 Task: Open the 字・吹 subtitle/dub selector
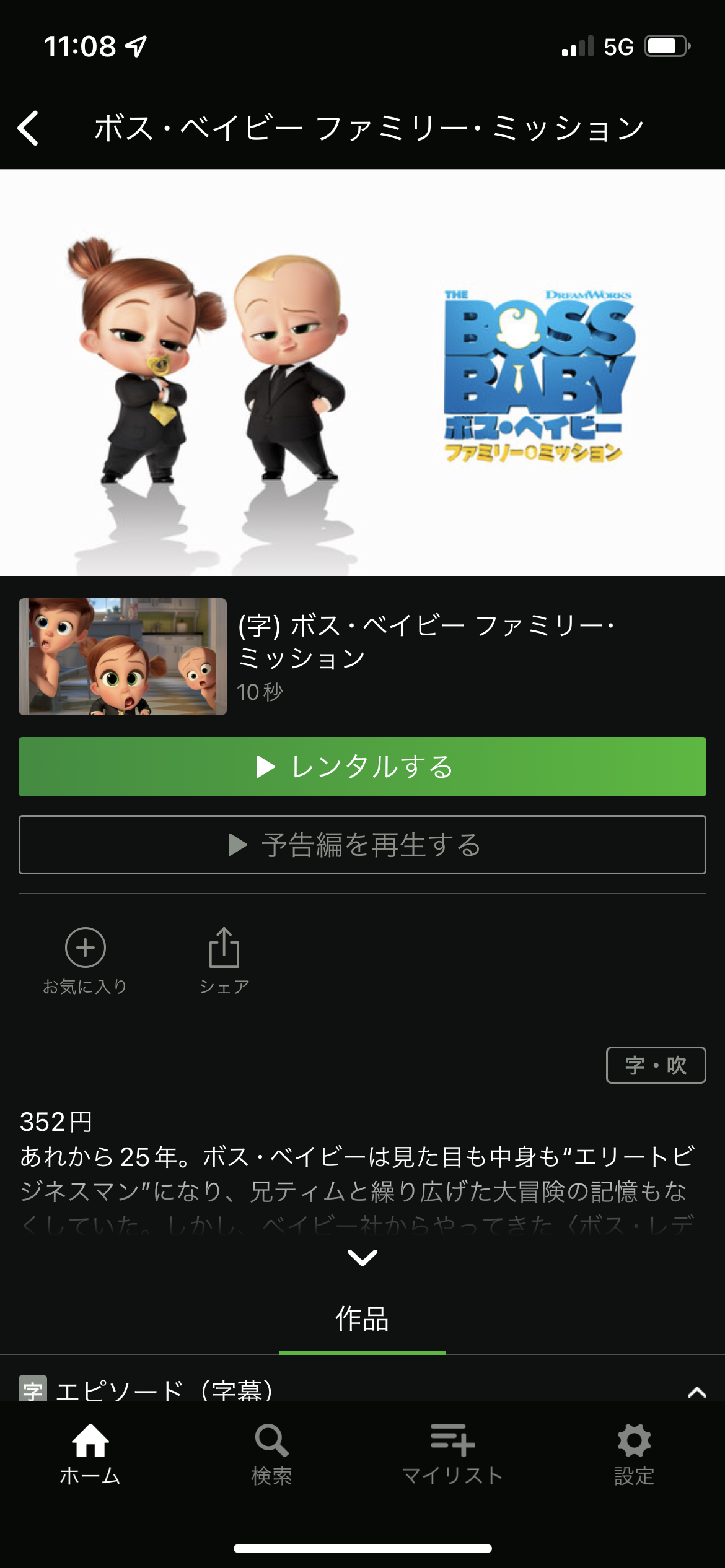pyautogui.click(x=656, y=1065)
